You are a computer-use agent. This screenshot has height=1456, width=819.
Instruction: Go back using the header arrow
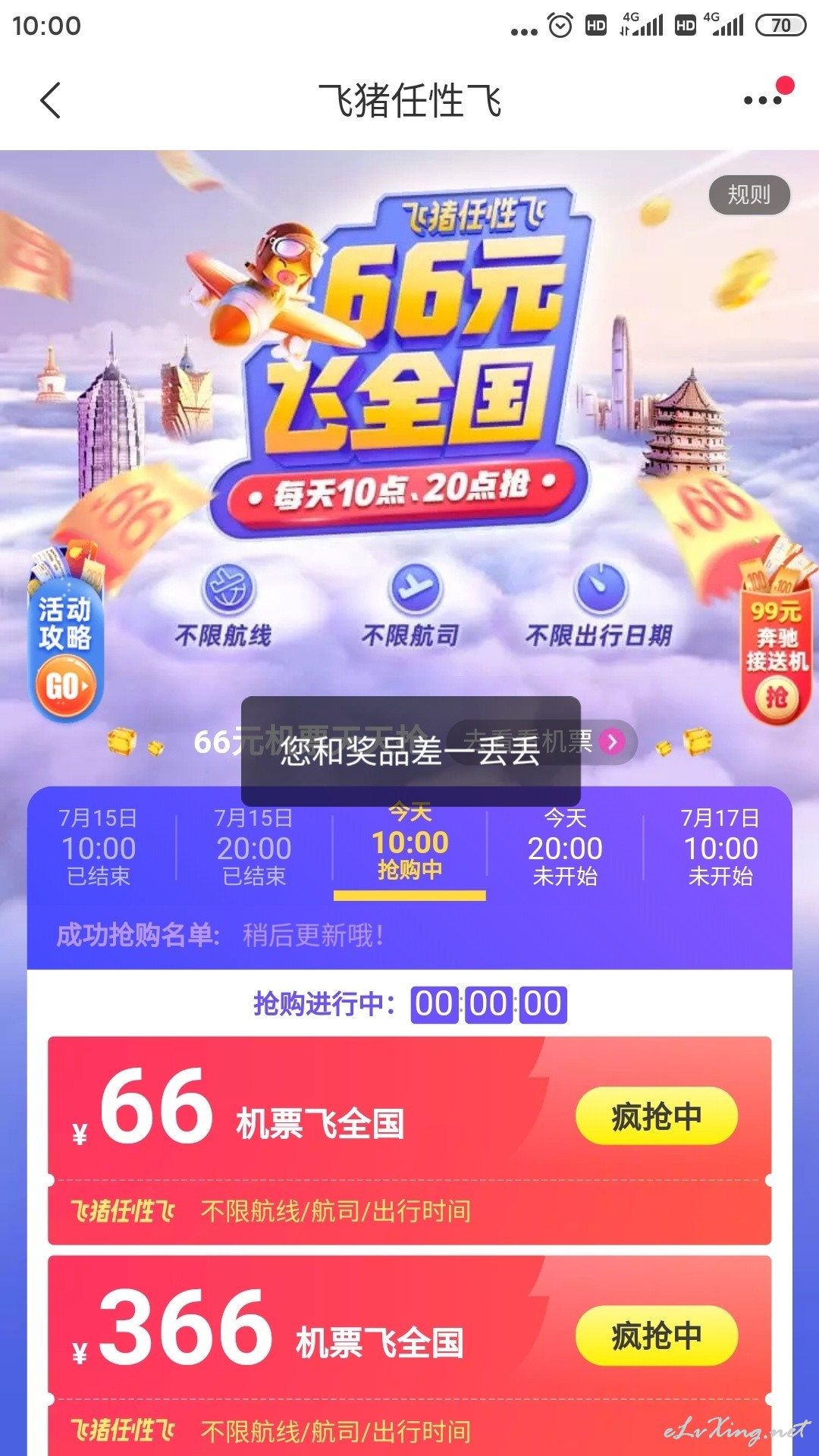point(50,100)
